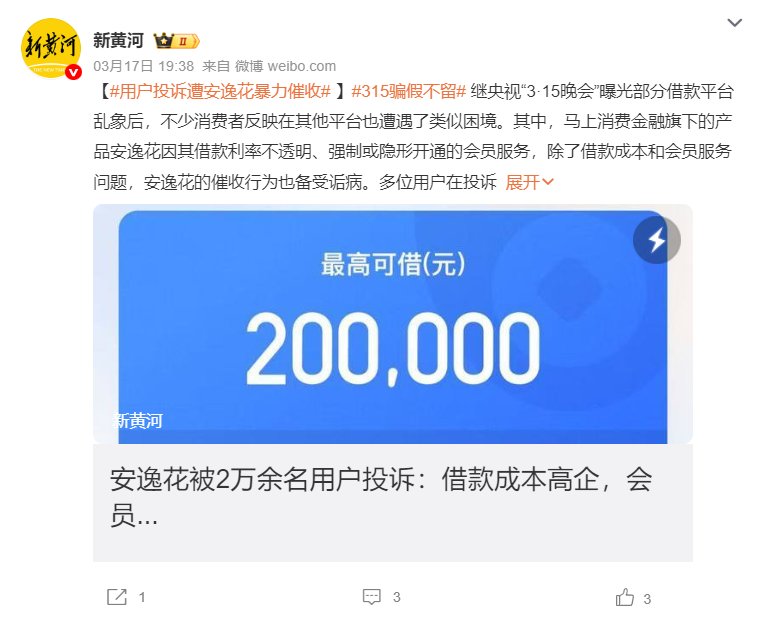
Task: Open the 新黄河 username link
Action: [x=118, y=40]
